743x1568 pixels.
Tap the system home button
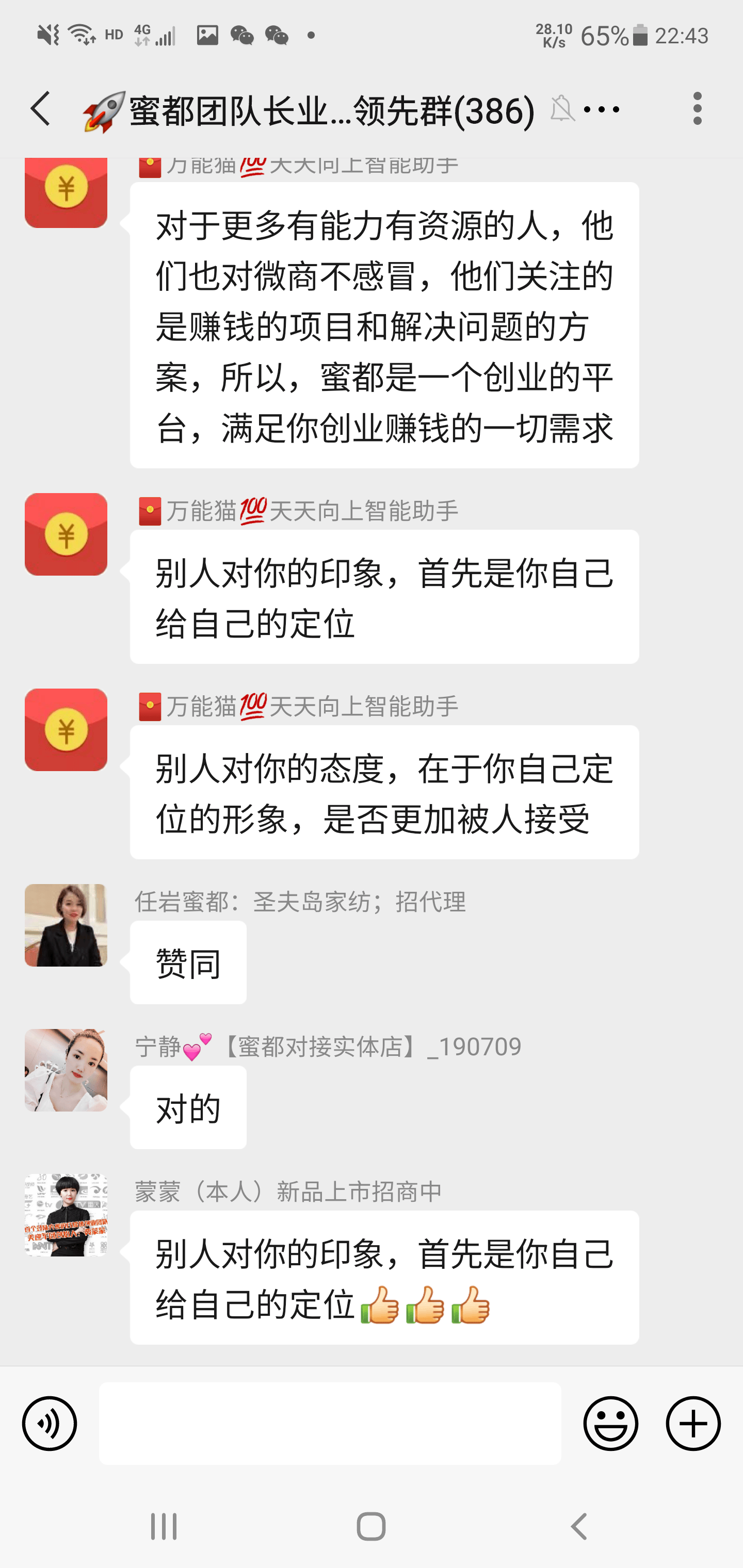point(371,1527)
